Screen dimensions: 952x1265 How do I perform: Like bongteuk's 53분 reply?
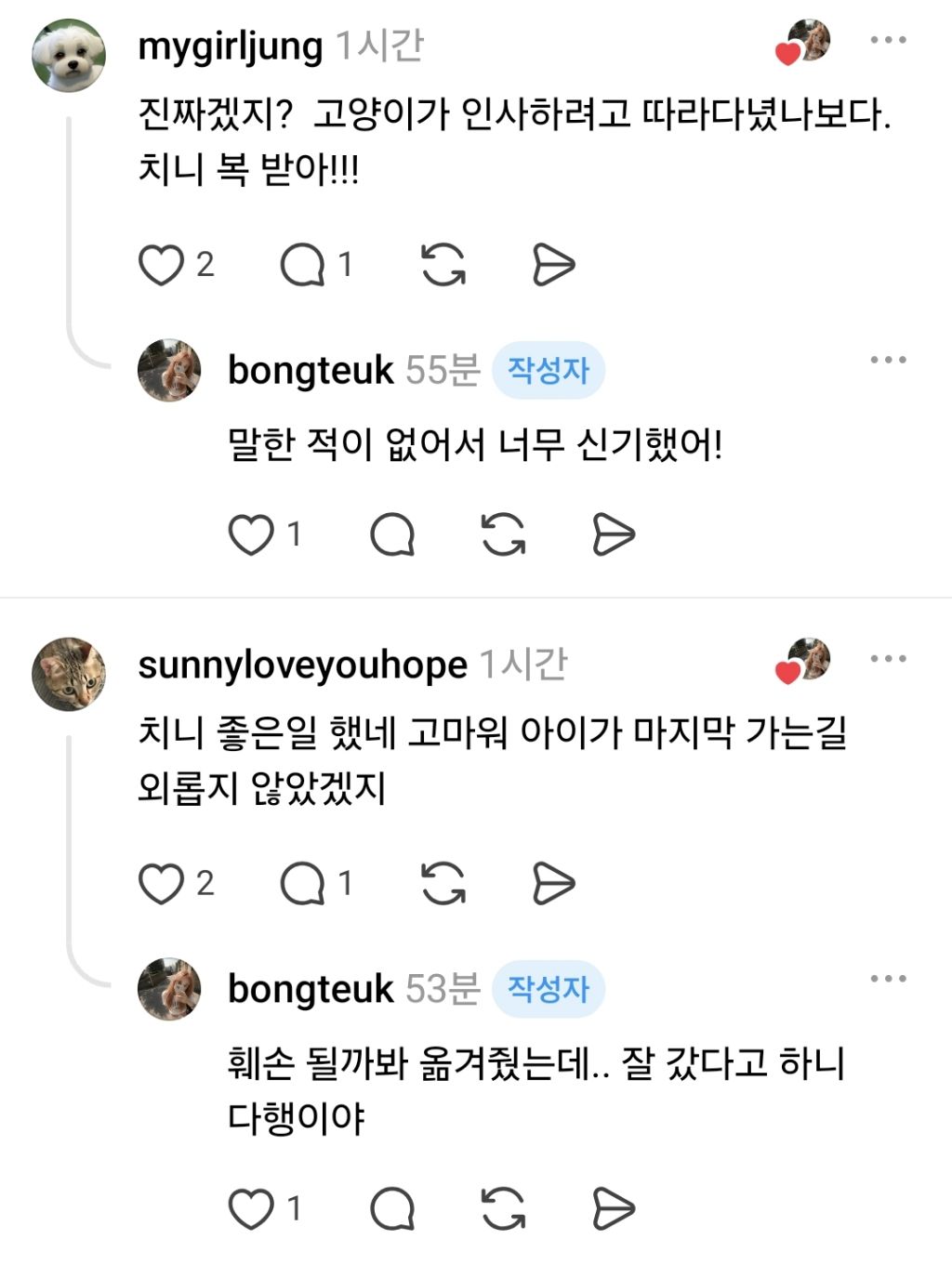[x=251, y=1209]
